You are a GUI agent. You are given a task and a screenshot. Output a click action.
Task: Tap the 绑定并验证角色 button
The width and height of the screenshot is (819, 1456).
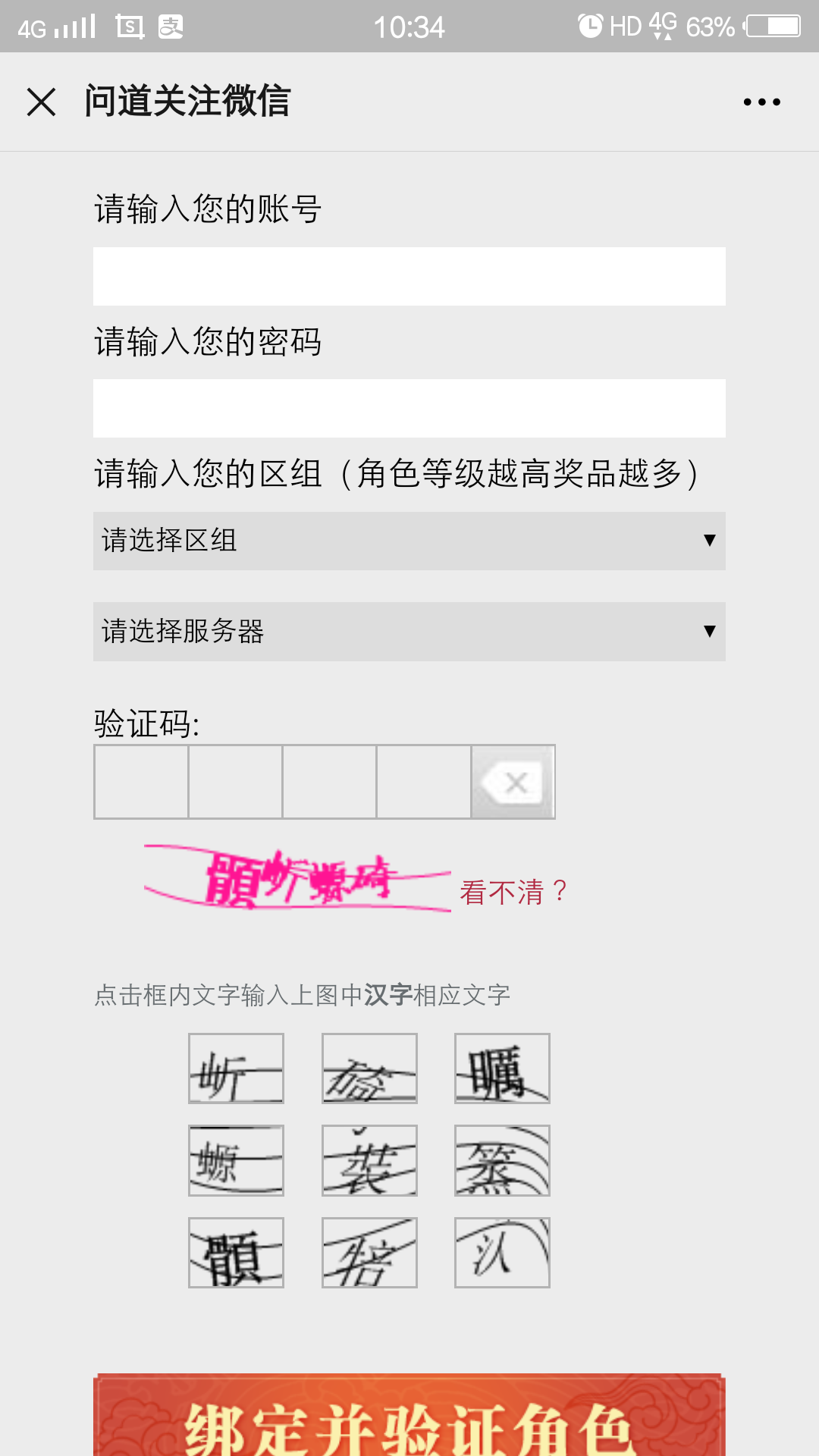(409, 1415)
